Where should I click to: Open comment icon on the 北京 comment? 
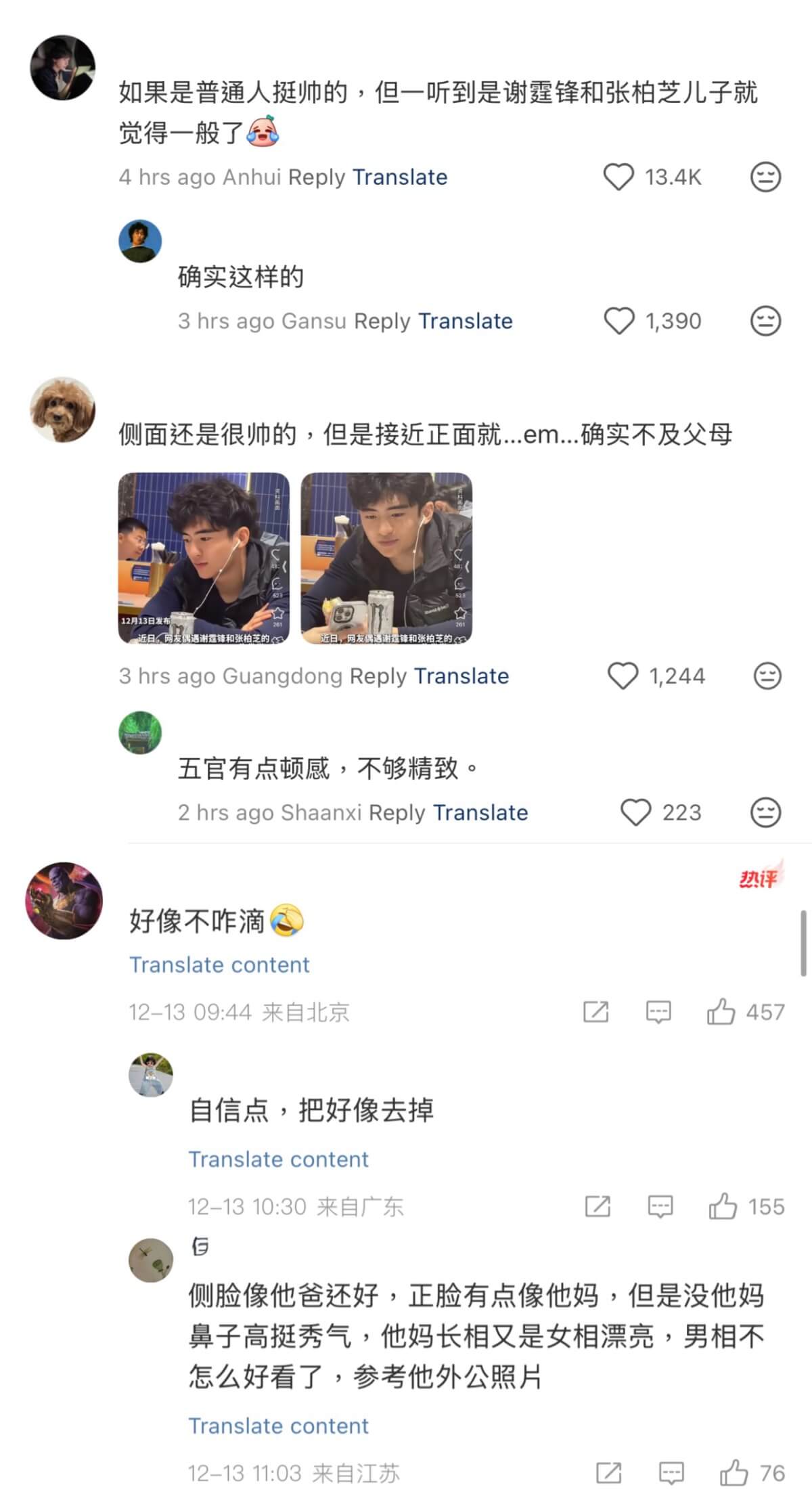658,1012
